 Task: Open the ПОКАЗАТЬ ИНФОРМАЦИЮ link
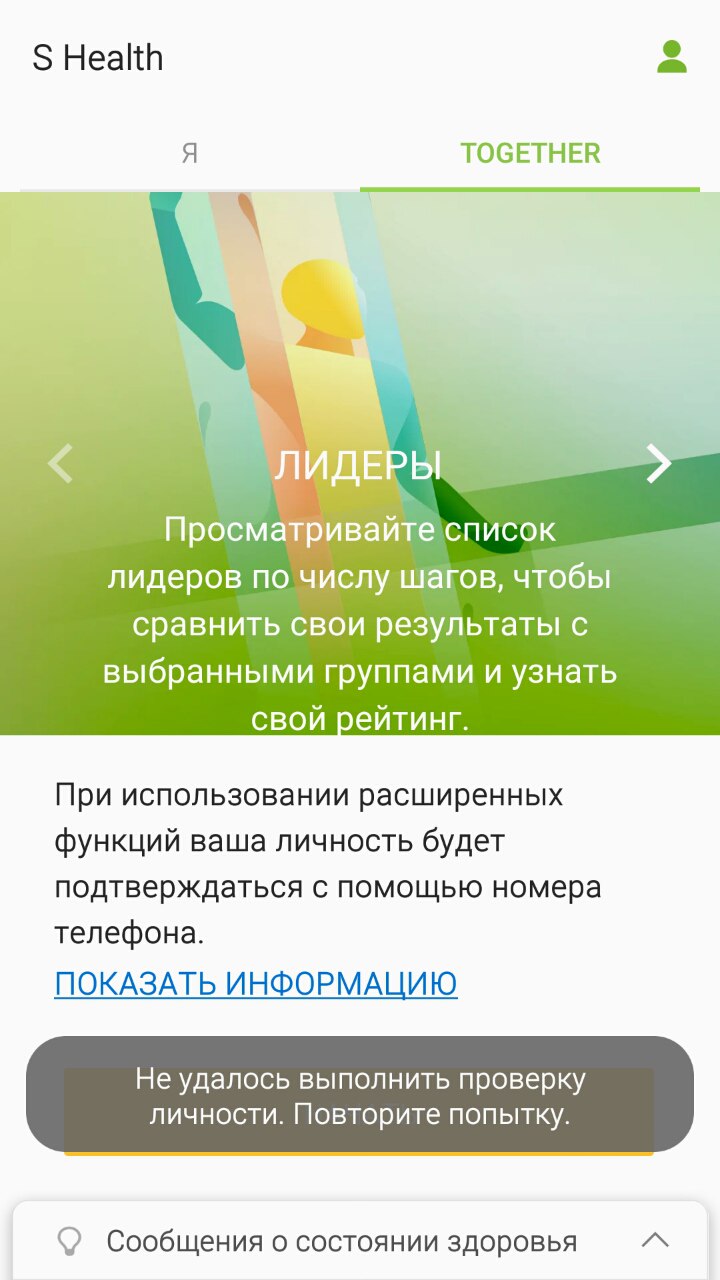click(255, 984)
